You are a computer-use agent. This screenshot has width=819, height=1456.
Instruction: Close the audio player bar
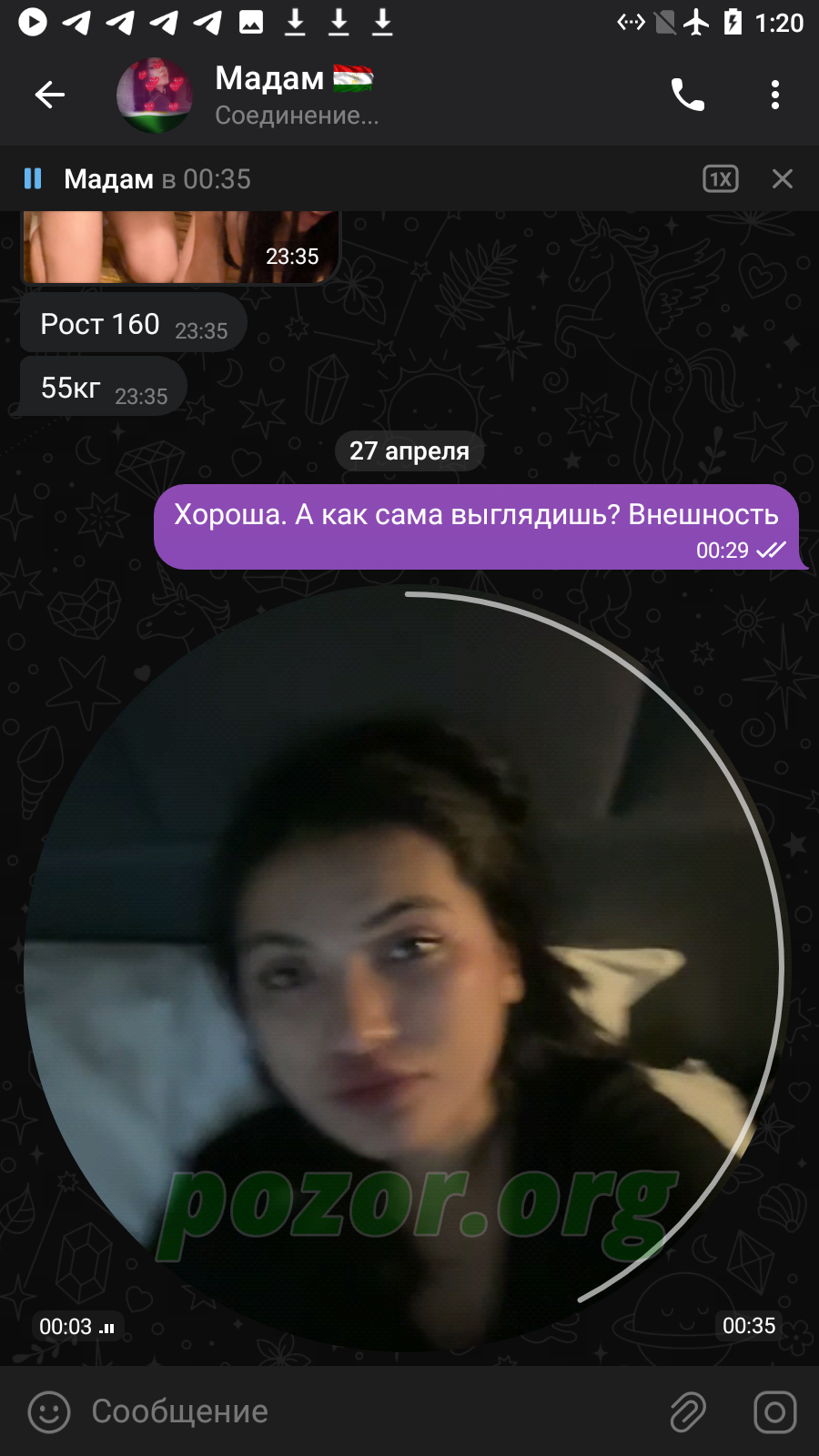(x=783, y=179)
